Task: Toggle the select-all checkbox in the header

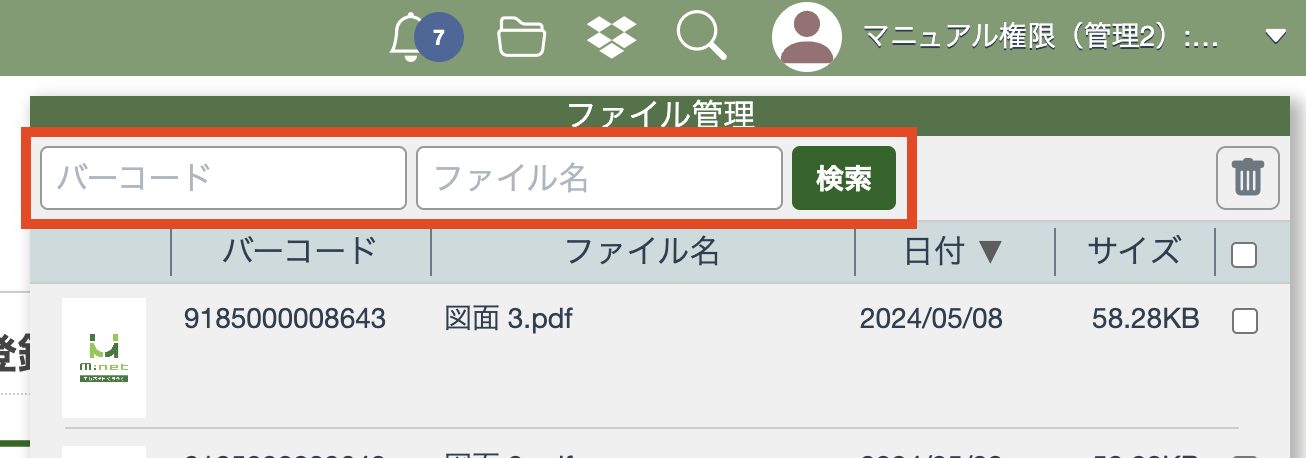Action: tap(1244, 256)
